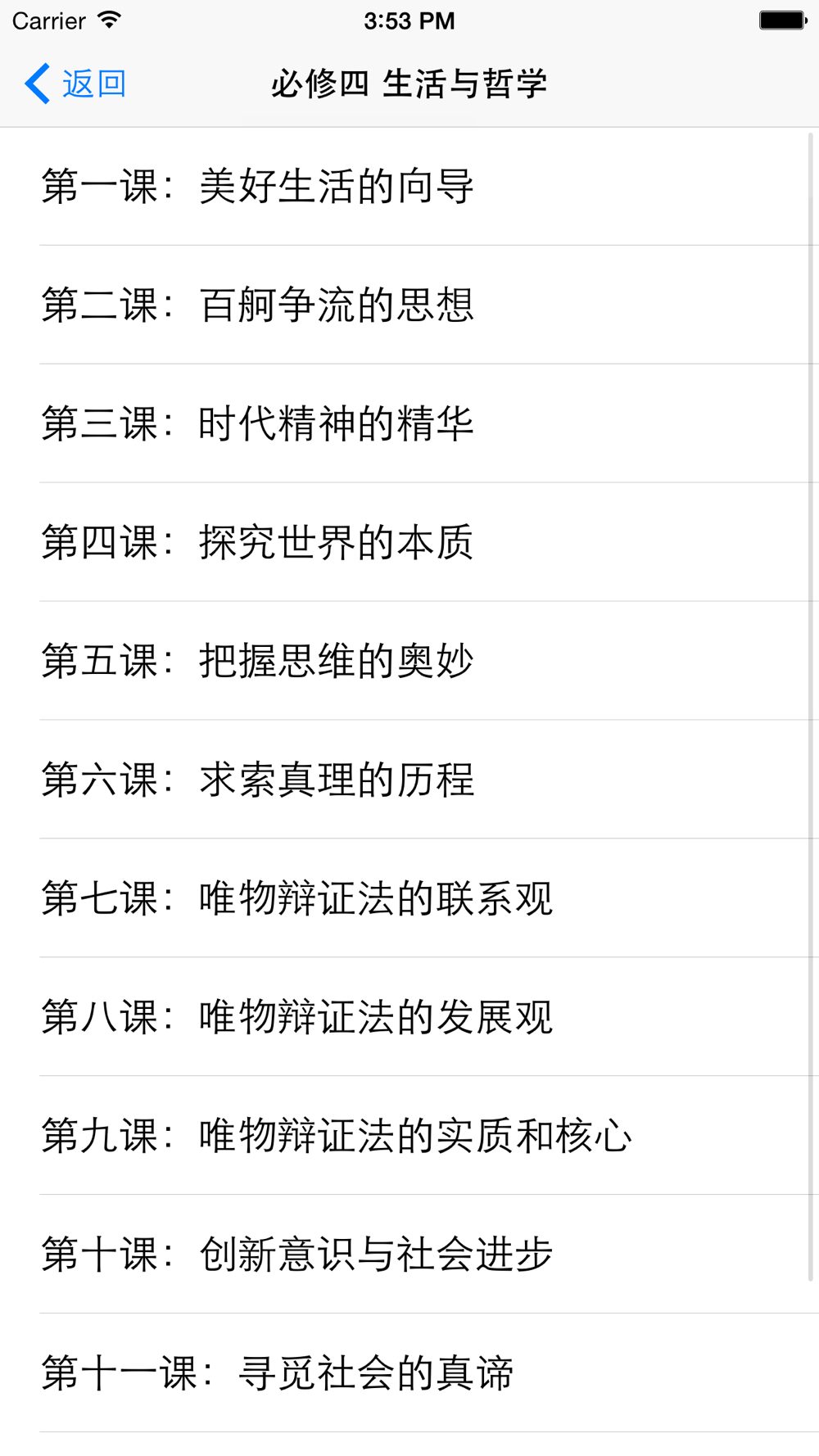Open 第四课：探究世界的本质
The width and height of the screenshot is (819, 1456).
pyautogui.click(x=409, y=543)
